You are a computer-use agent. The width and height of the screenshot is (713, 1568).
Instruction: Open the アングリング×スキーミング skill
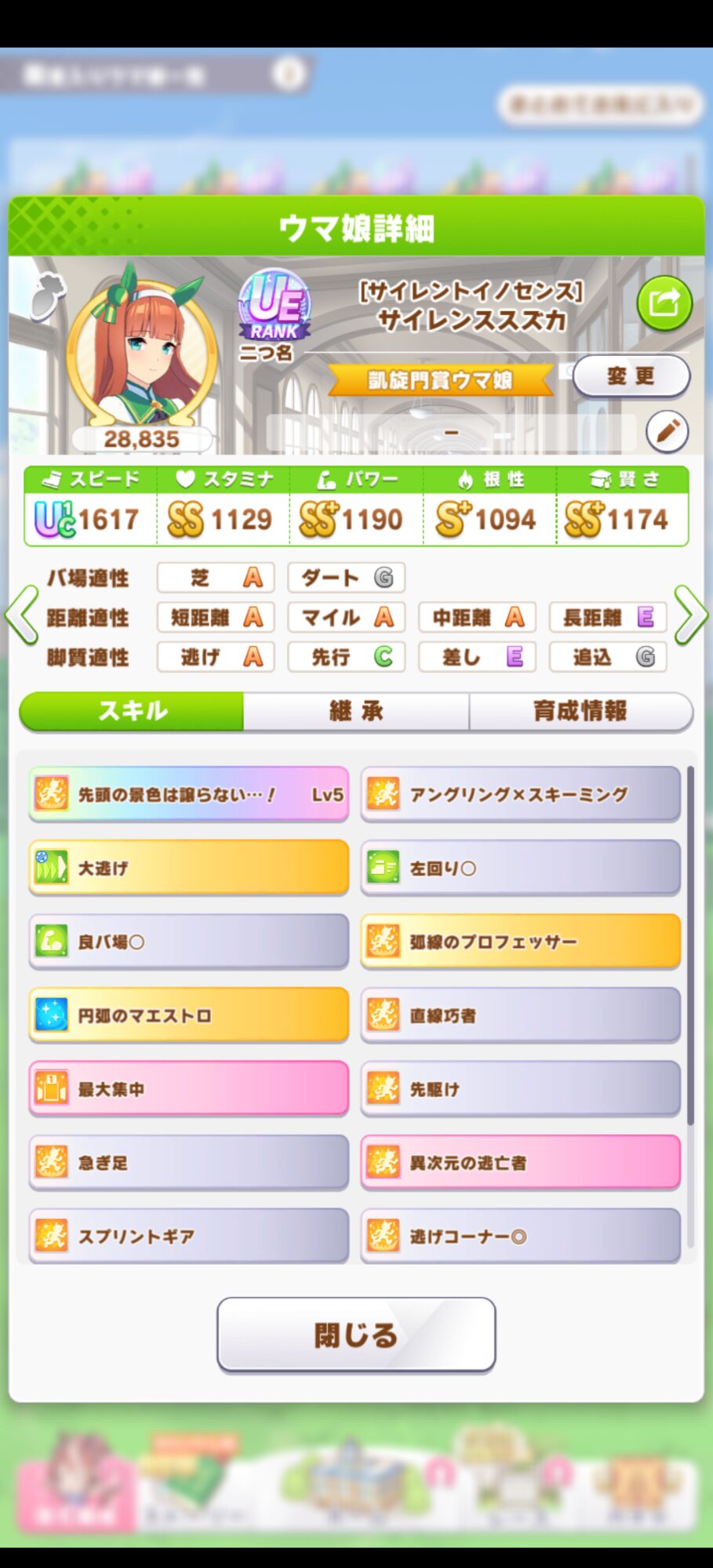click(520, 794)
